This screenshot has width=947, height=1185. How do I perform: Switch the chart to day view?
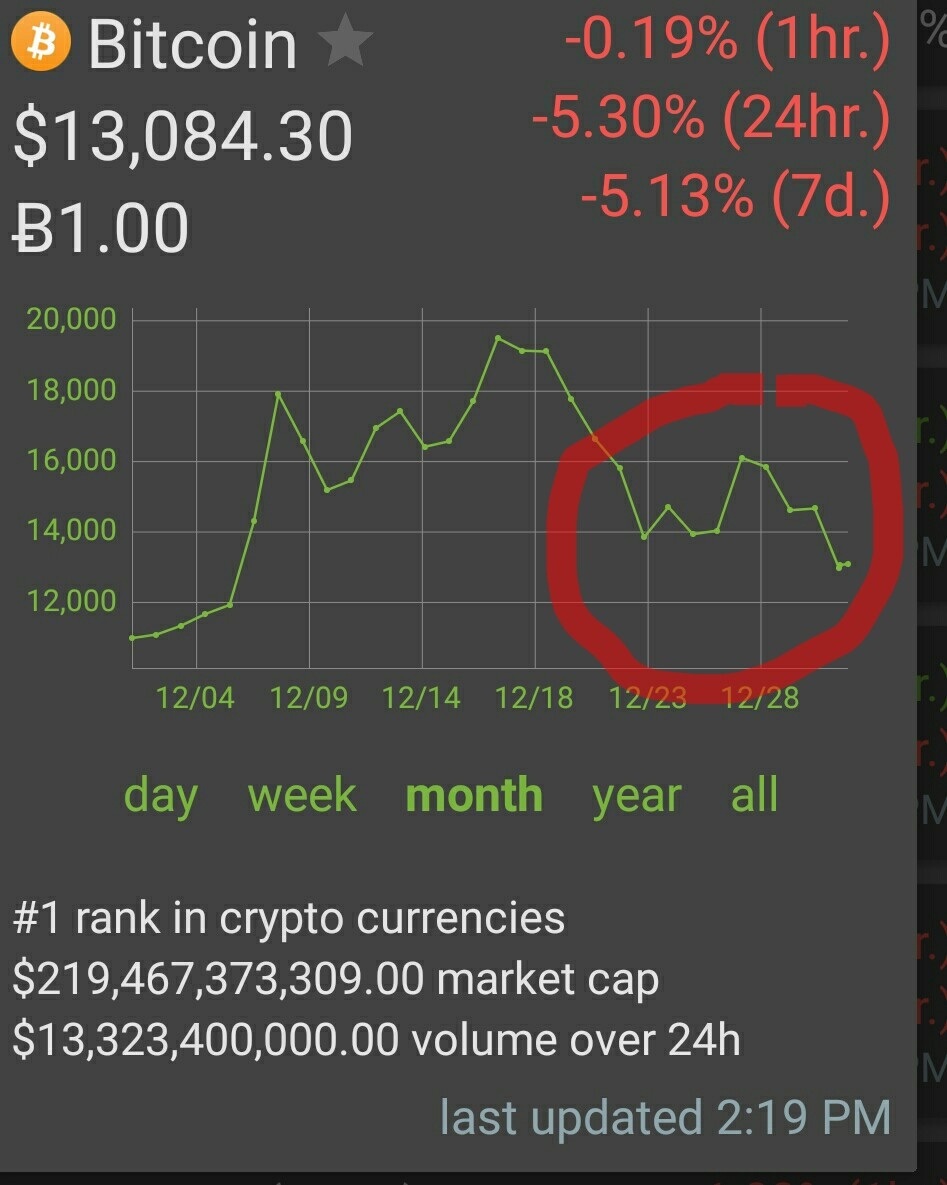(161, 797)
